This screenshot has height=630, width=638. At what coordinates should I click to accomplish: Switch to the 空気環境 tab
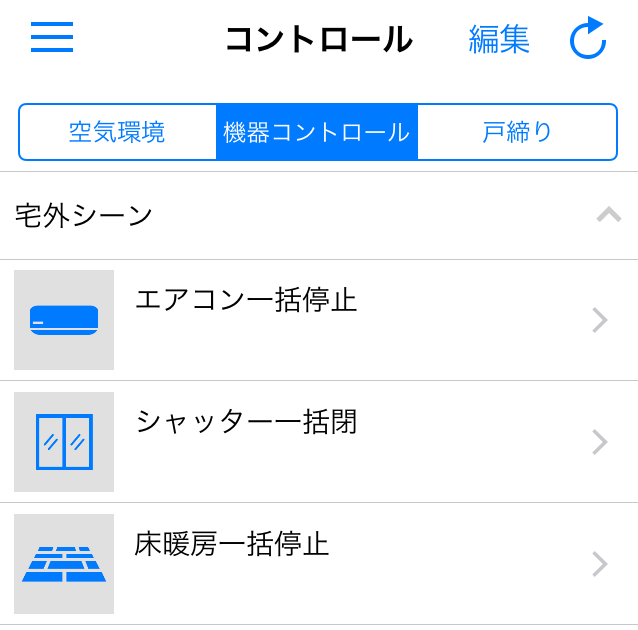click(x=117, y=132)
